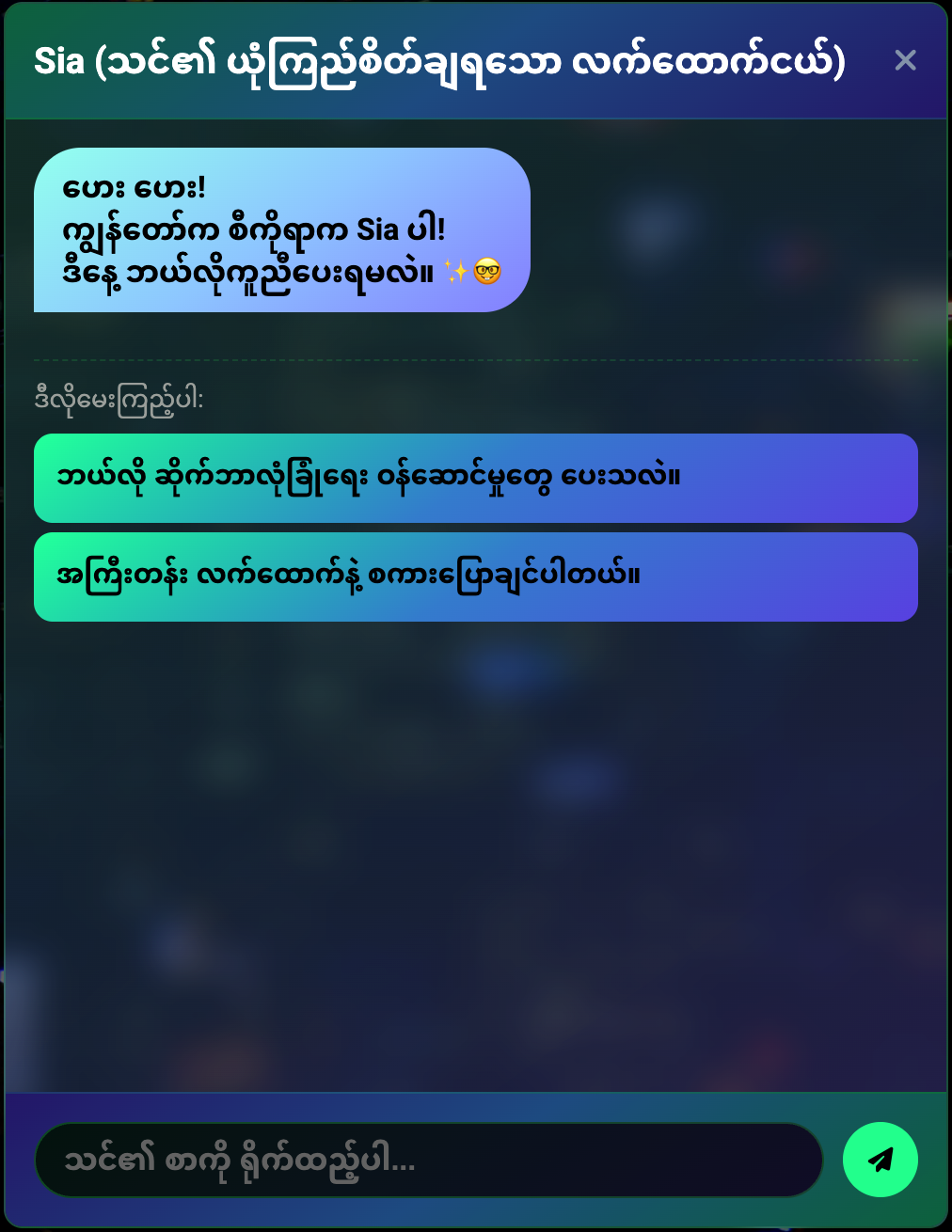Screen dimensions: 952x1232
Task: Send the message with paper plane button
Action: (x=880, y=1160)
